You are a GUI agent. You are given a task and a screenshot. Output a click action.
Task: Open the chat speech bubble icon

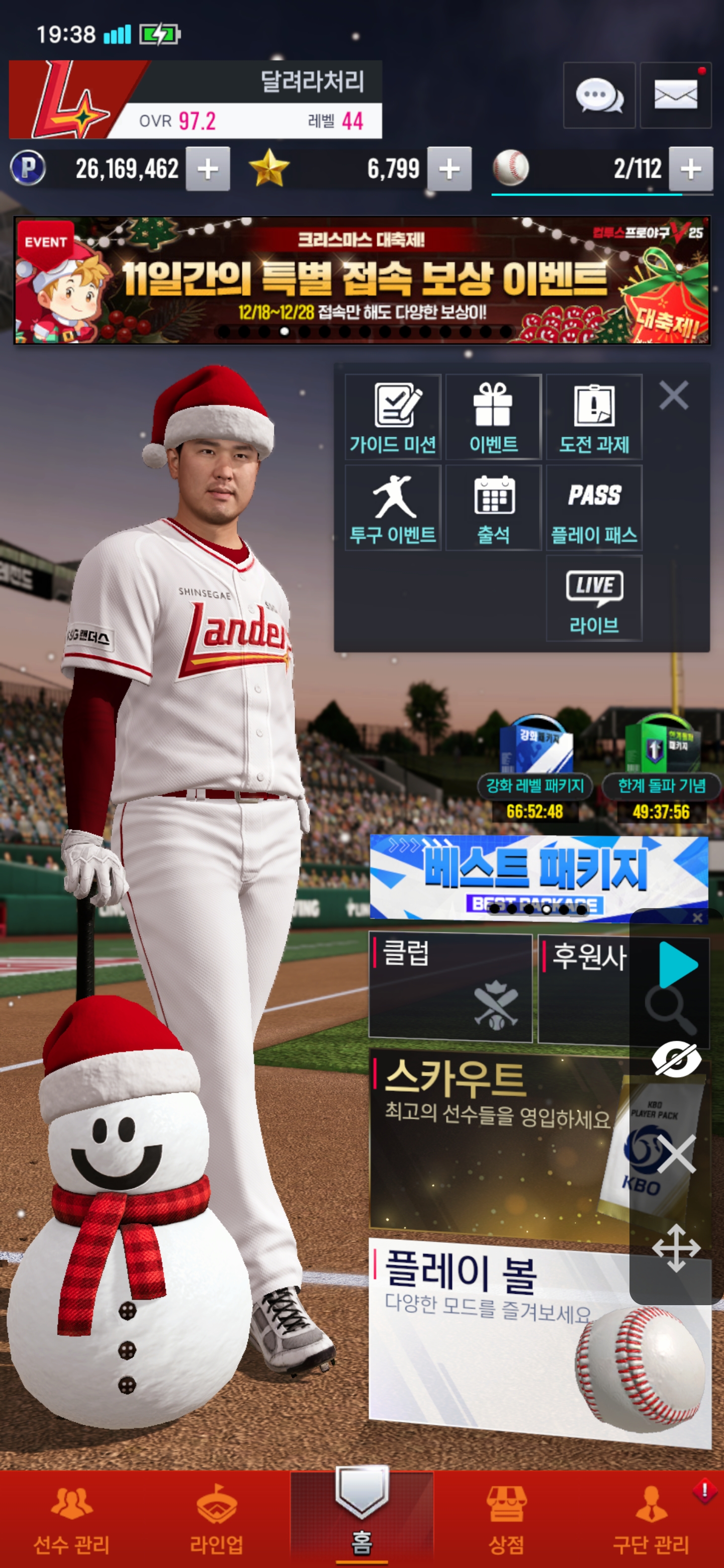point(599,95)
